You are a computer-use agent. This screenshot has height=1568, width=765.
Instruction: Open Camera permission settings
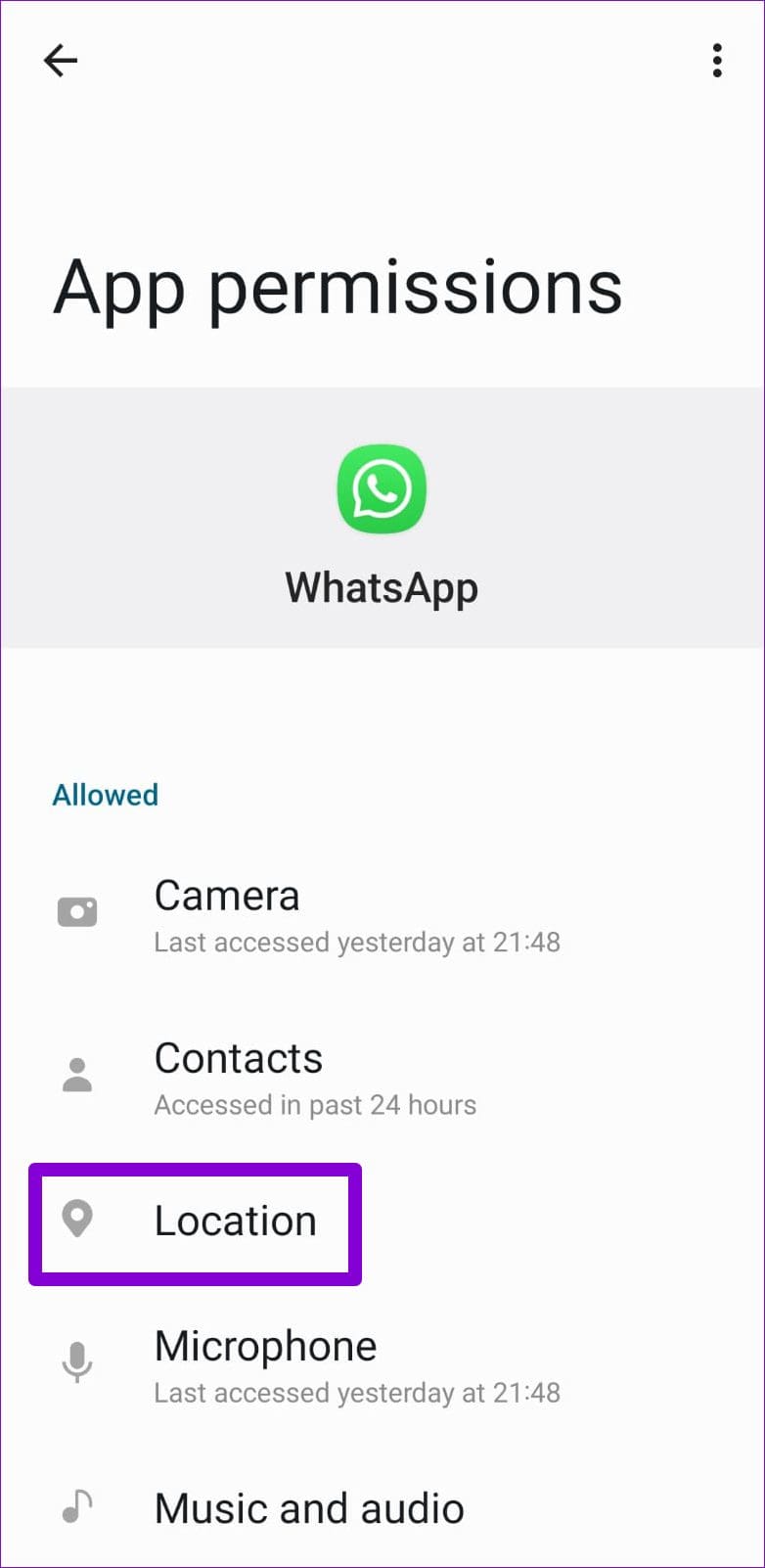[356, 916]
